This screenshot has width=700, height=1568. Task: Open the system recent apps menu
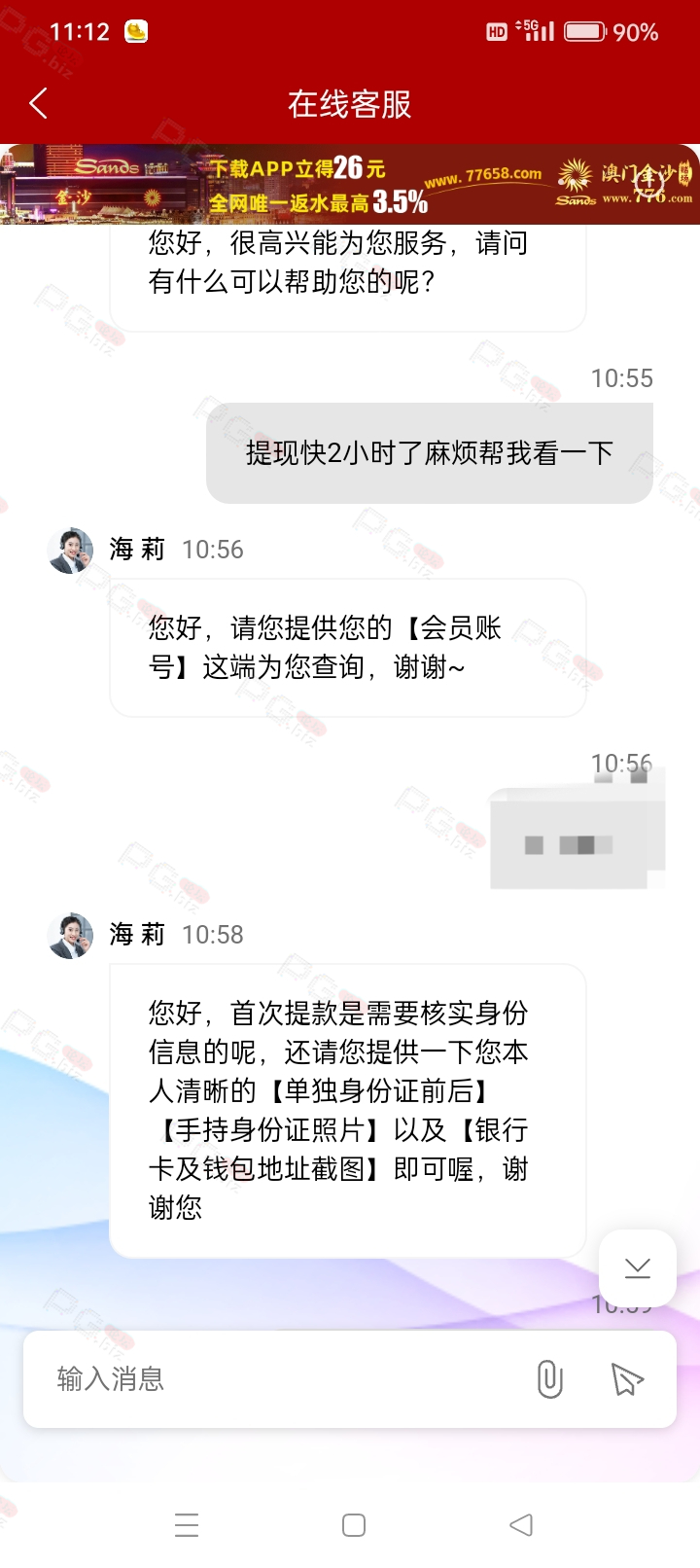187,1524
